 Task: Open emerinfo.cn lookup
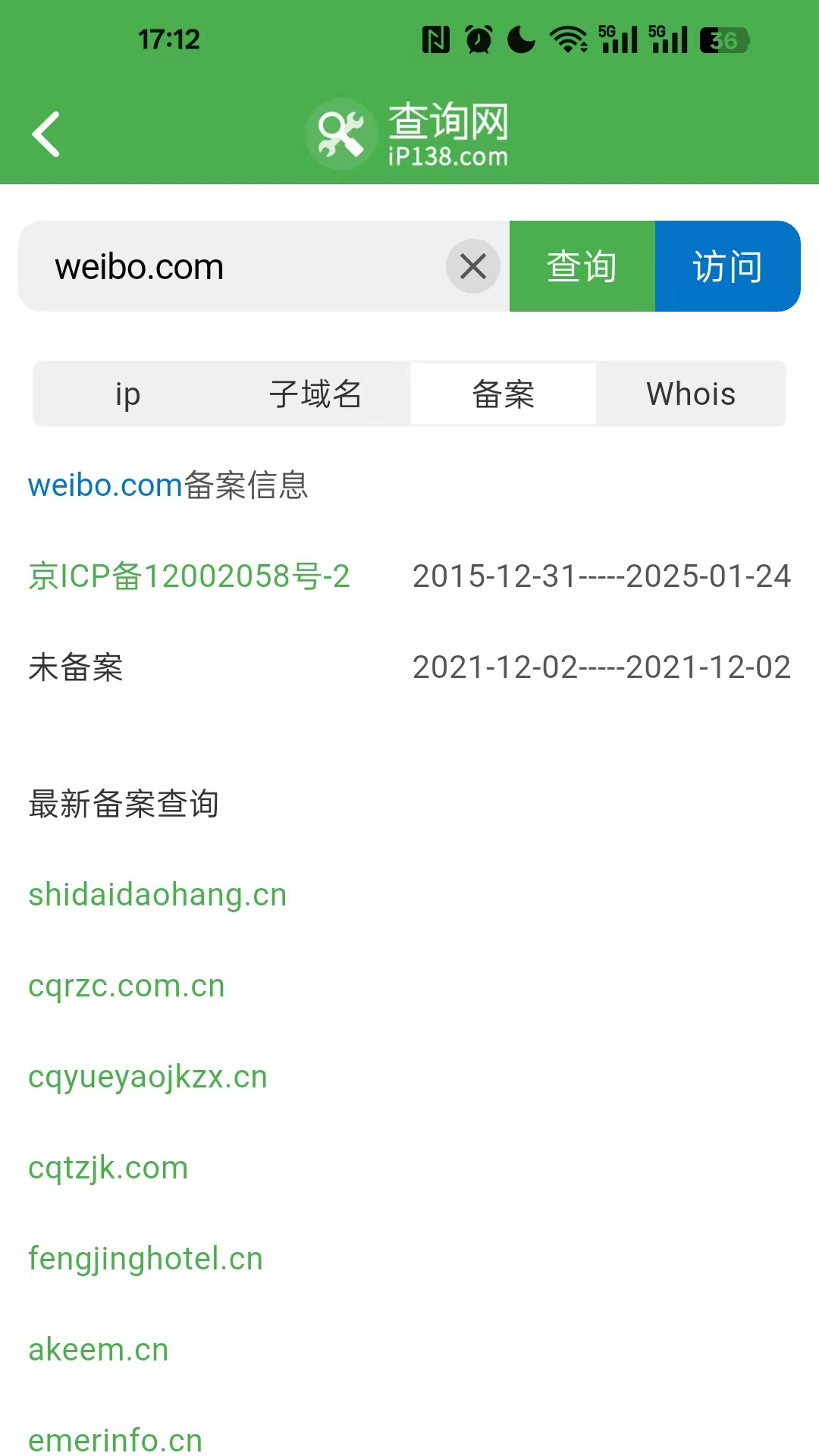click(x=115, y=1439)
